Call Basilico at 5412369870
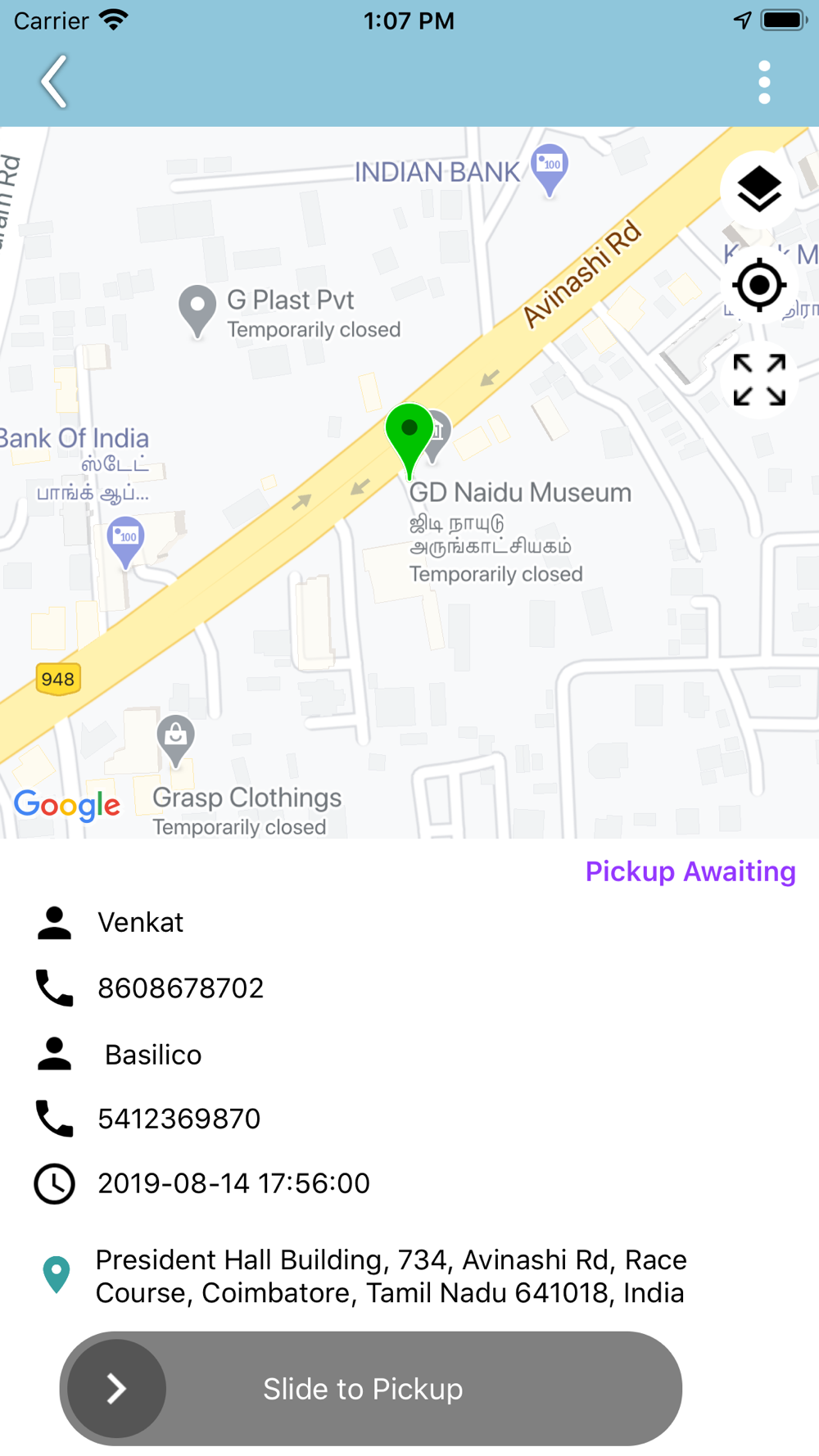This screenshot has height=1456, width=819. [179, 1119]
